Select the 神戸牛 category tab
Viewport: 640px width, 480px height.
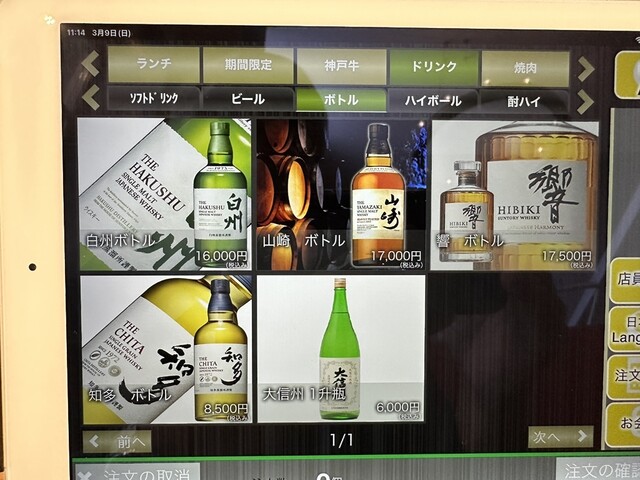click(x=341, y=67)
